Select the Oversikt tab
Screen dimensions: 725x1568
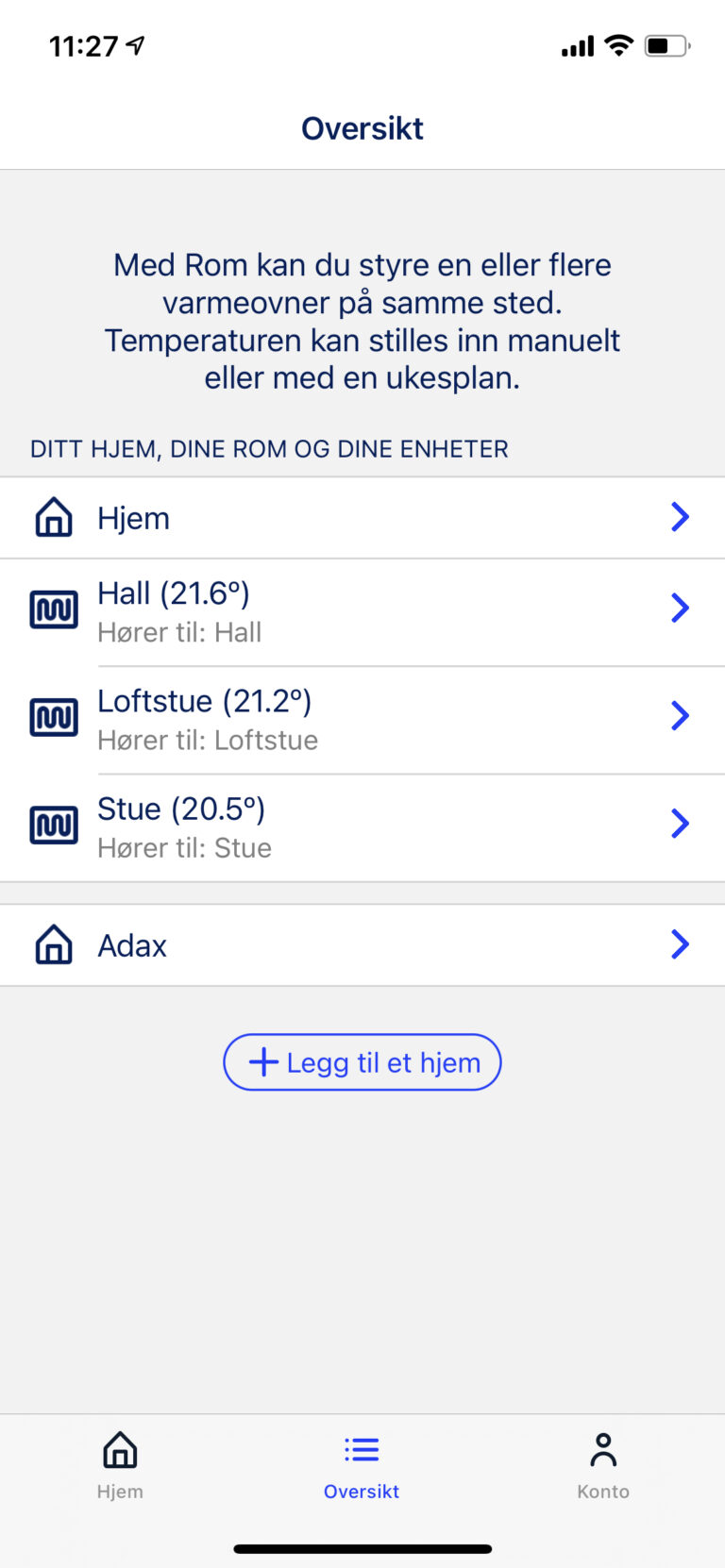point(362,1463)
